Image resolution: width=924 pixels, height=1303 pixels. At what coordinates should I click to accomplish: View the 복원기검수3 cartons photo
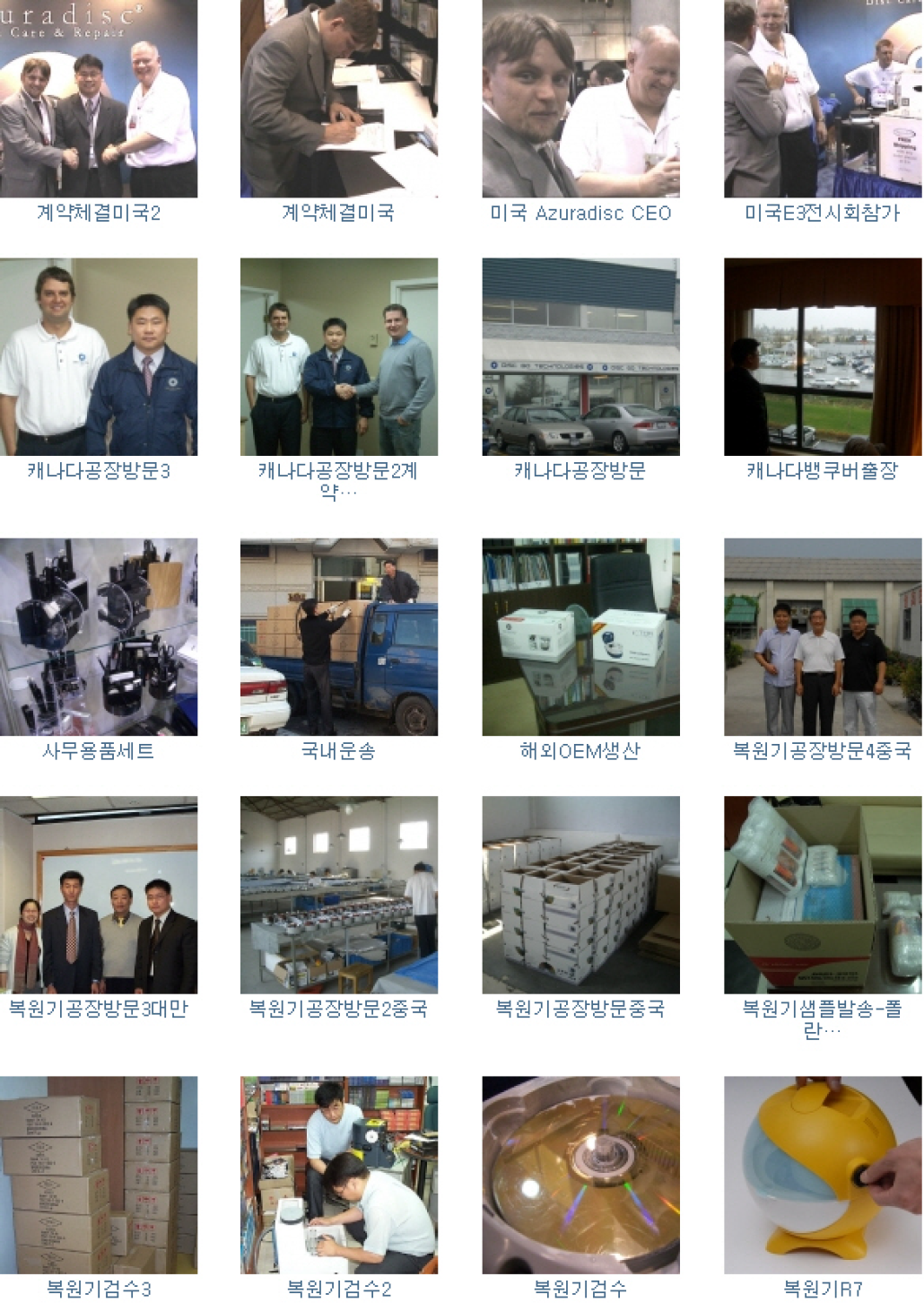click(x=99, y=1175)
